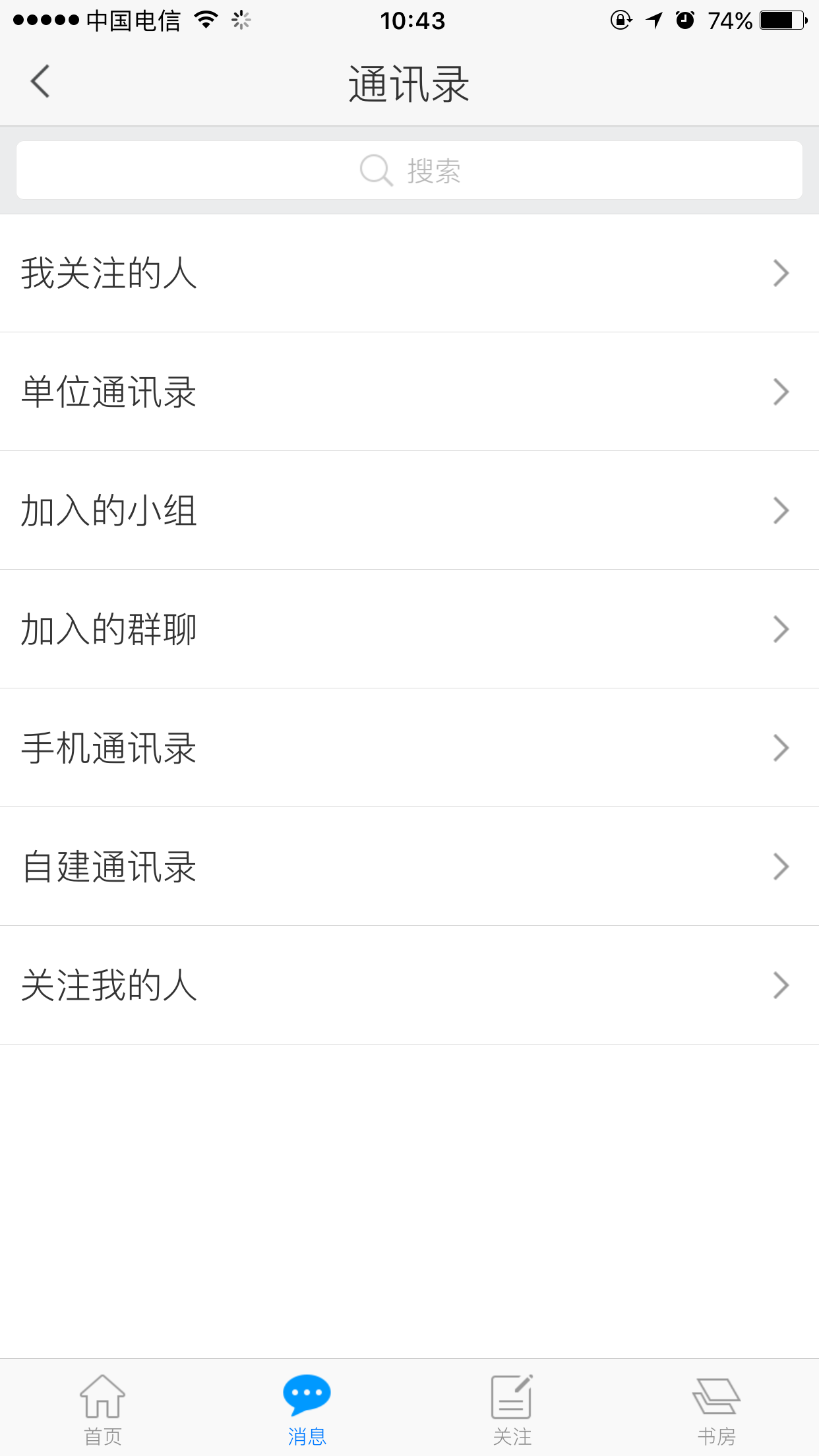Open 单位通讯录
Screen dimensions: 819x1456
(409, 392)
